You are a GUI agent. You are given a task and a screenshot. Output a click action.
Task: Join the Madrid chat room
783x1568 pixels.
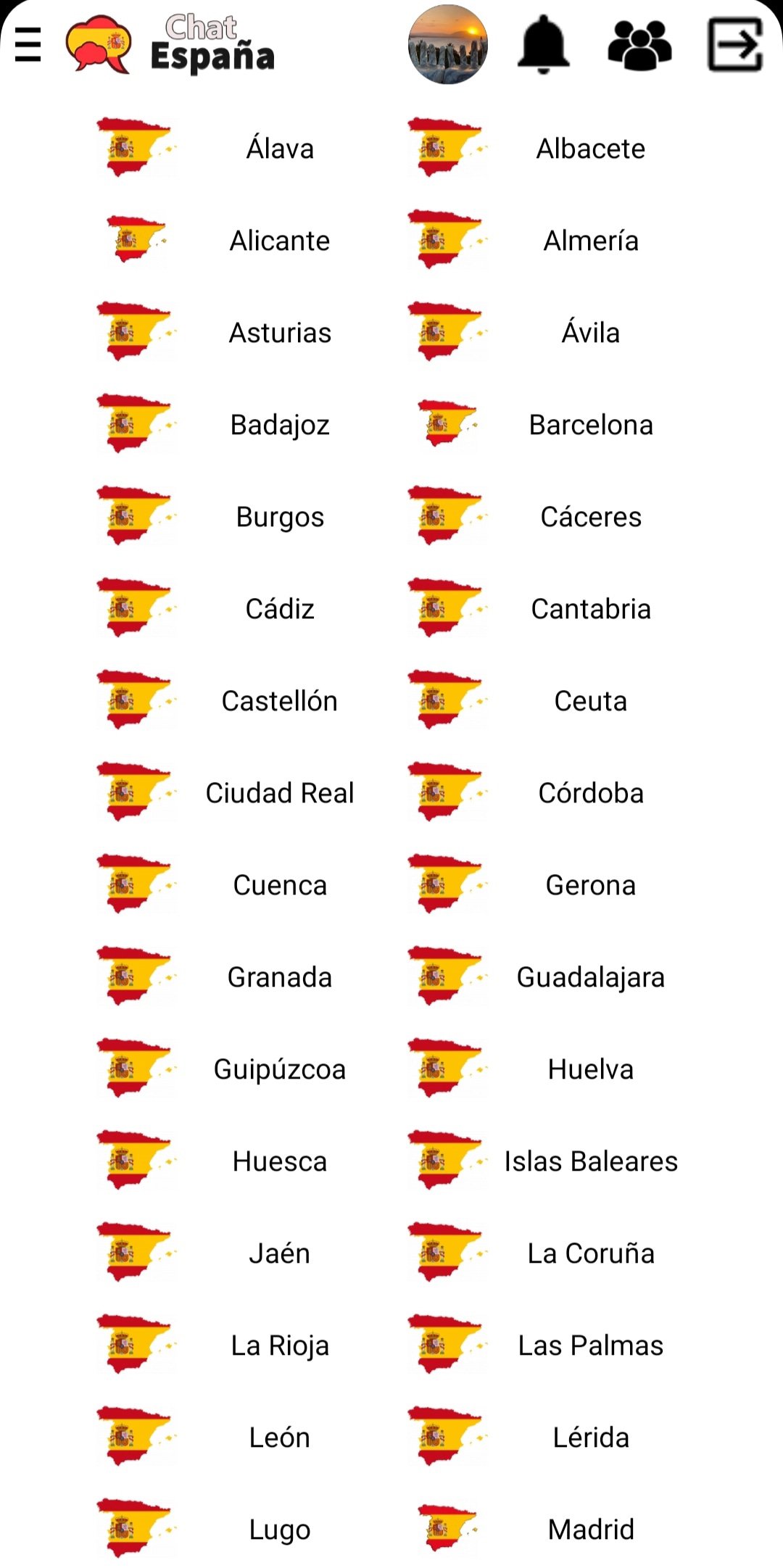590,1530
